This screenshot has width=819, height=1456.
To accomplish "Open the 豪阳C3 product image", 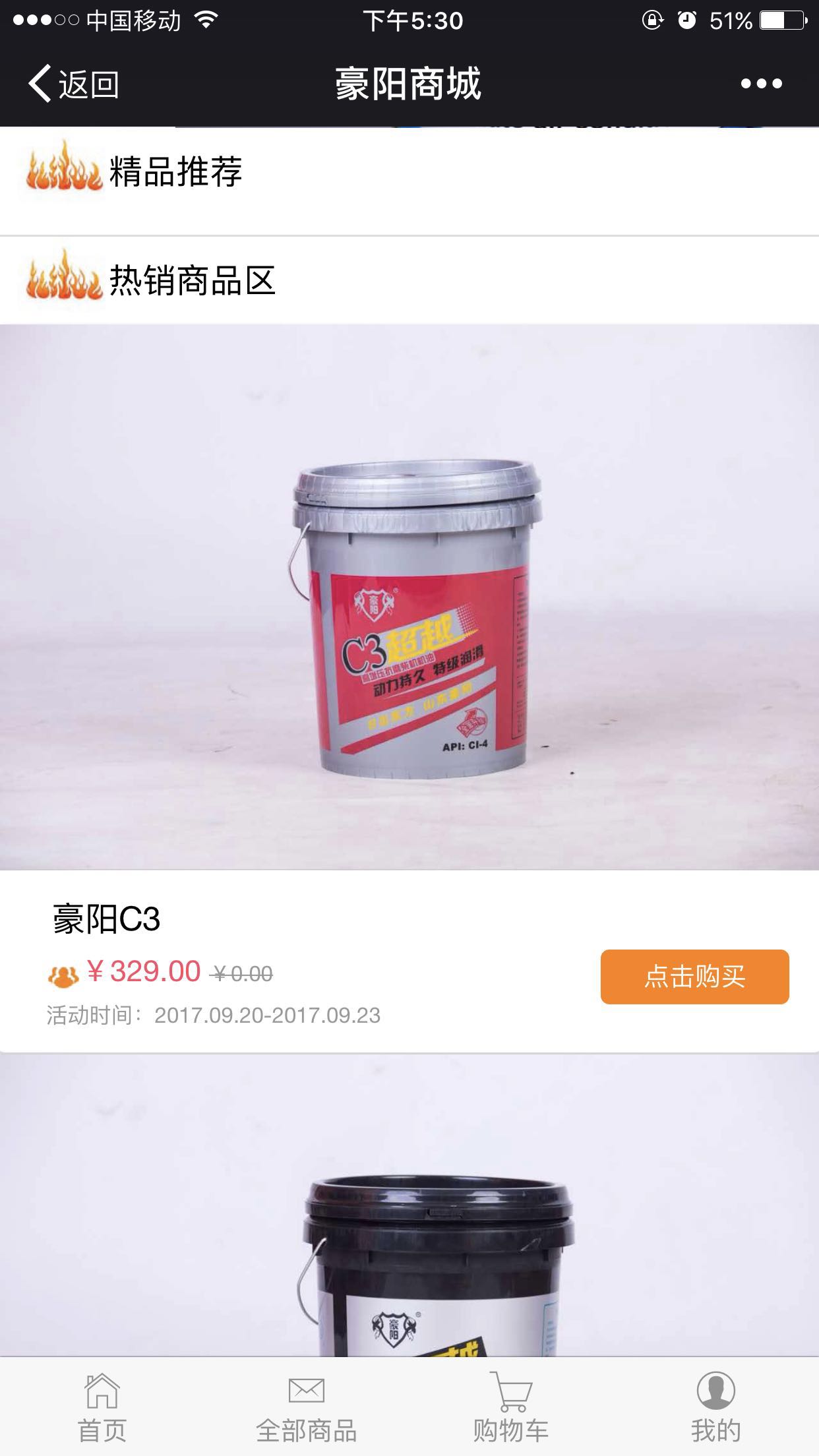I will pos(409,597).
